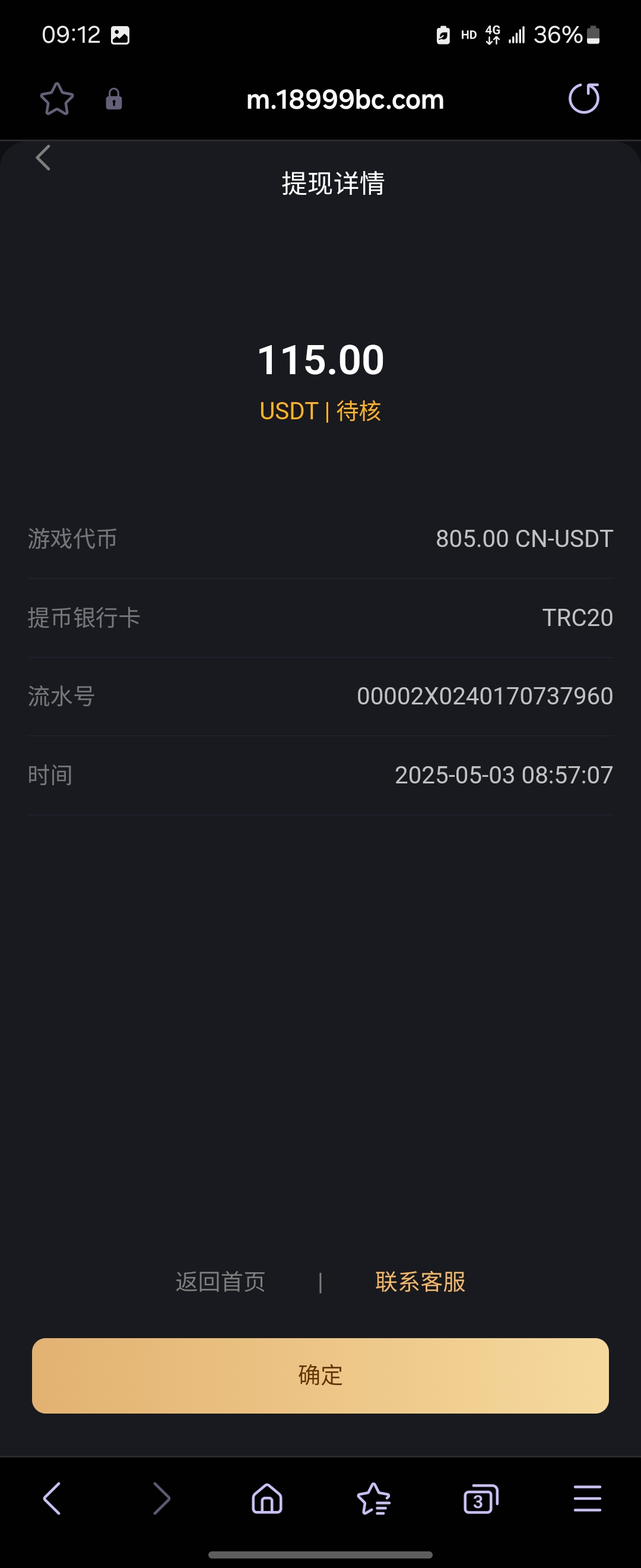Image resolution: width=641 pixels, height=1568 pixels.
Task: Open the screenshot notification icon in status bar
Action: point(121,34)
